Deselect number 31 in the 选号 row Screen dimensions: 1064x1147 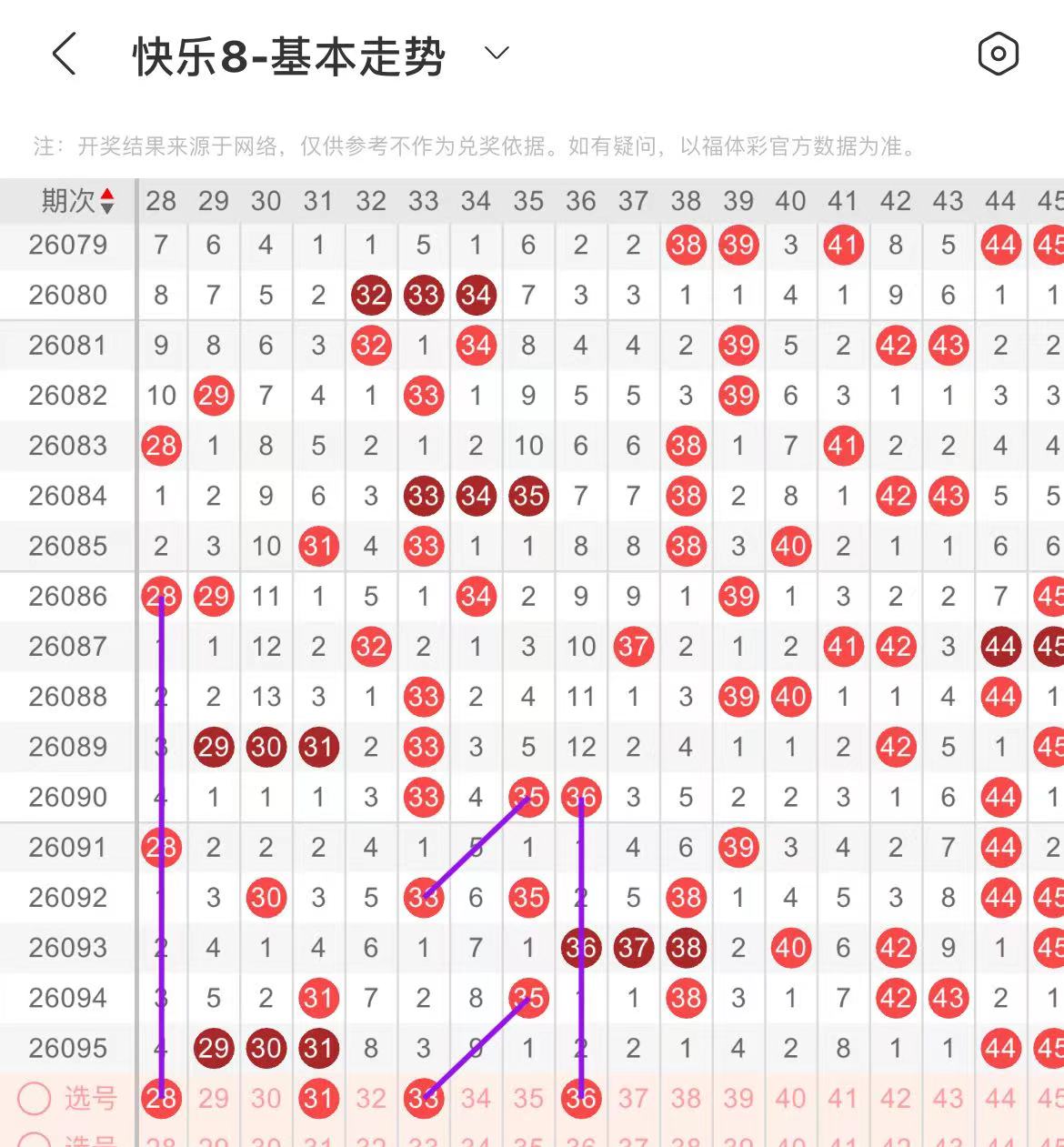318,1099
